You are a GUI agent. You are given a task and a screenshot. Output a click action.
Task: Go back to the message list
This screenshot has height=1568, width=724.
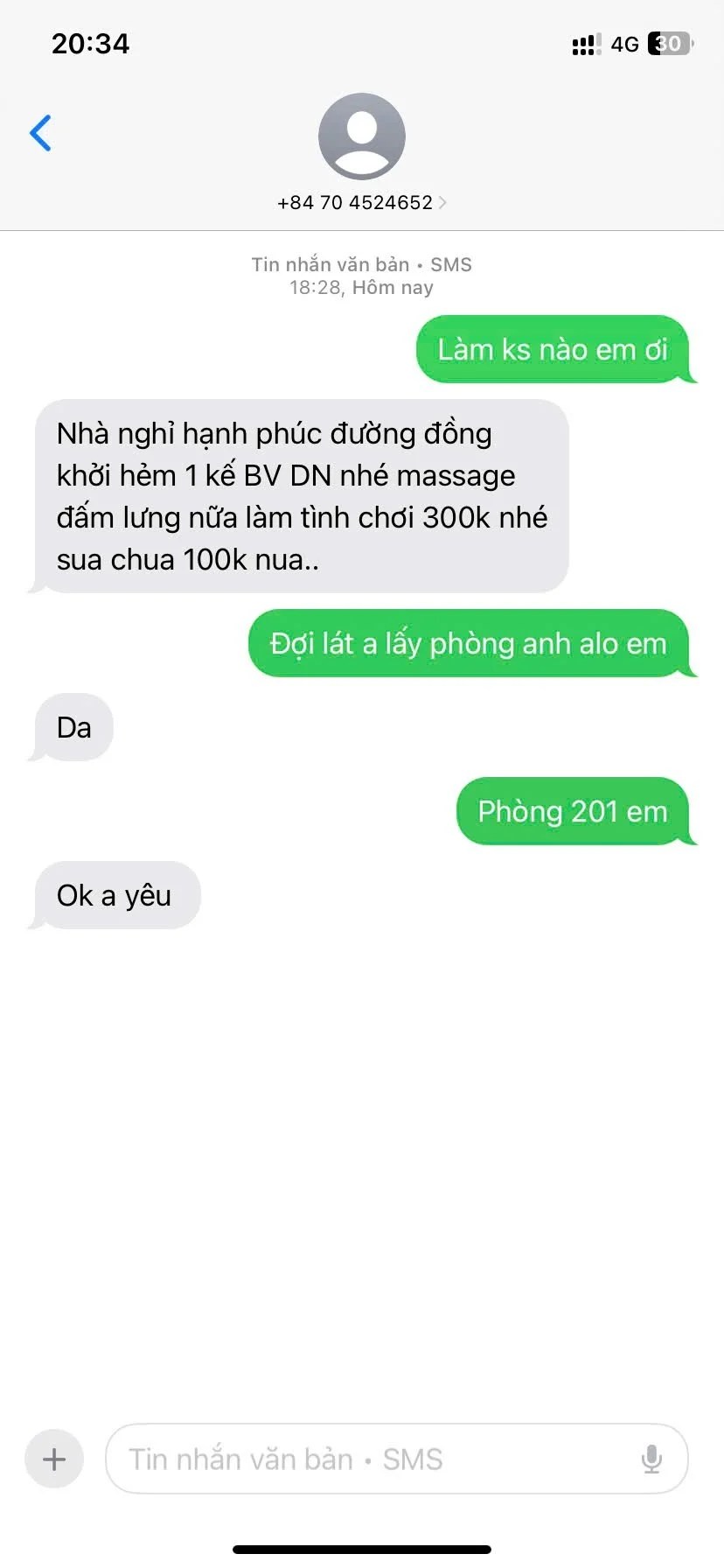coord(40,133)
